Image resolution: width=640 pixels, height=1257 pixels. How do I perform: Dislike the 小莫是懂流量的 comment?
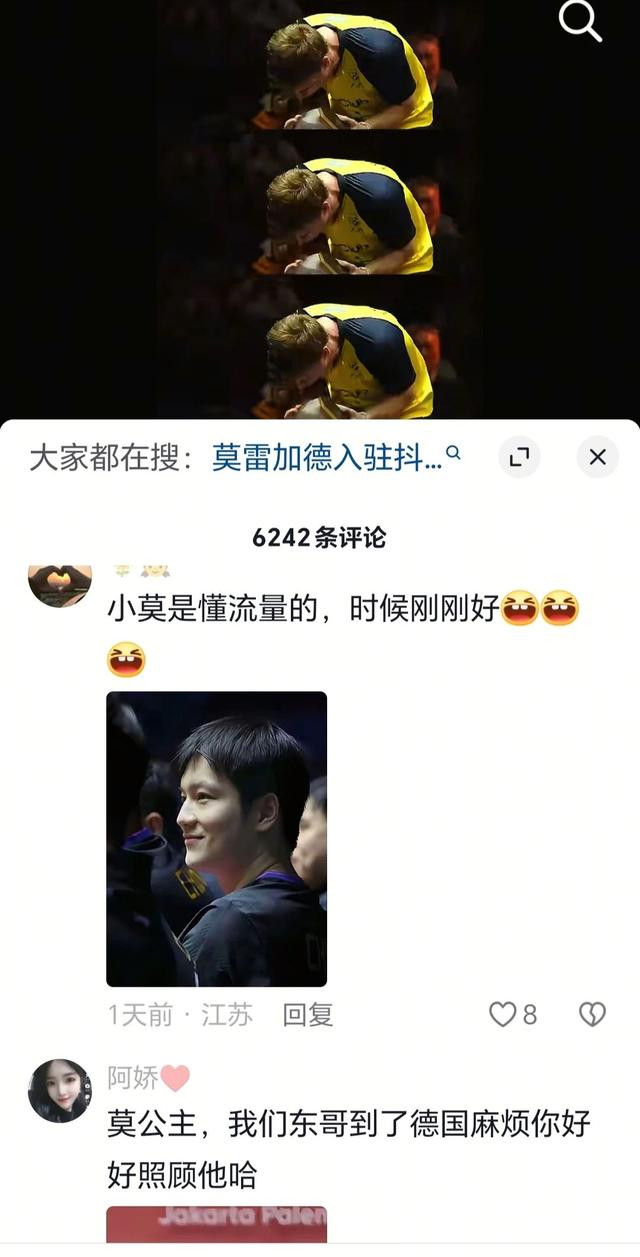(x=592, y=1015)
